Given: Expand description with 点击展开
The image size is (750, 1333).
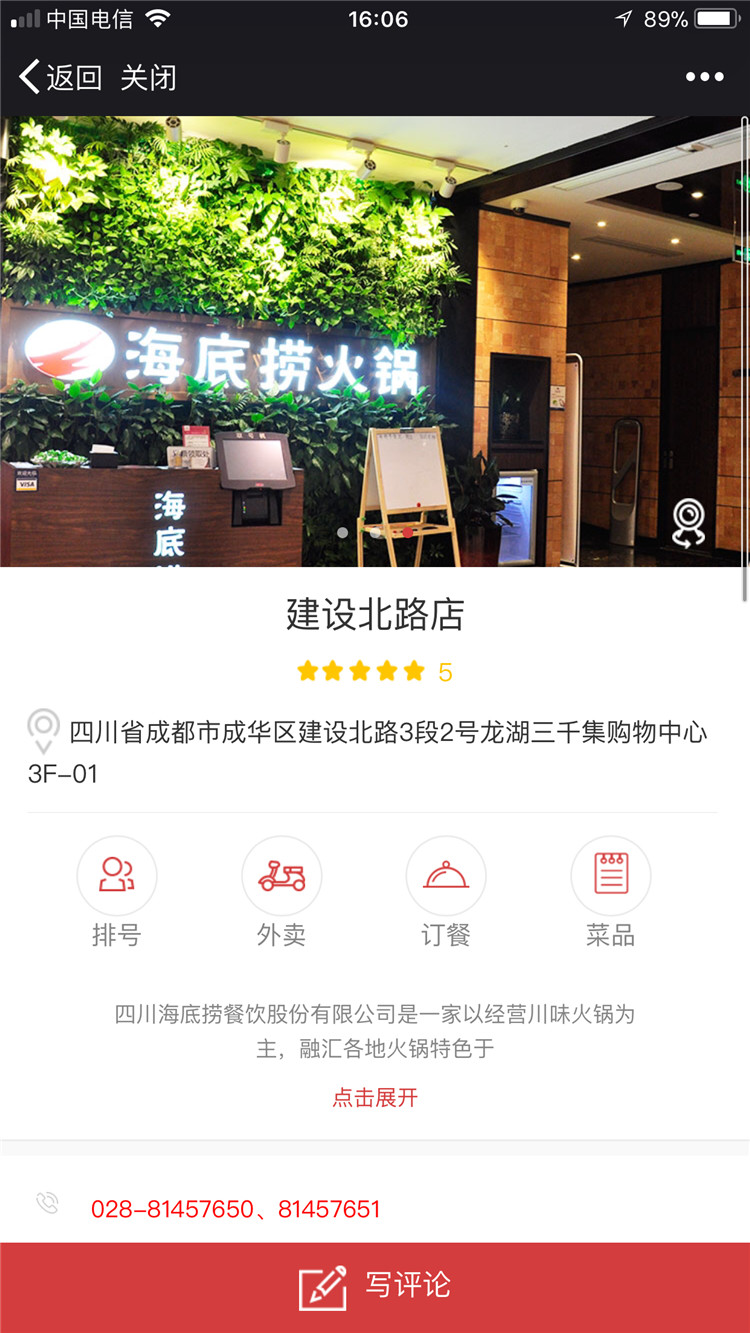Looking at the screenshot, I should 375,1097.
